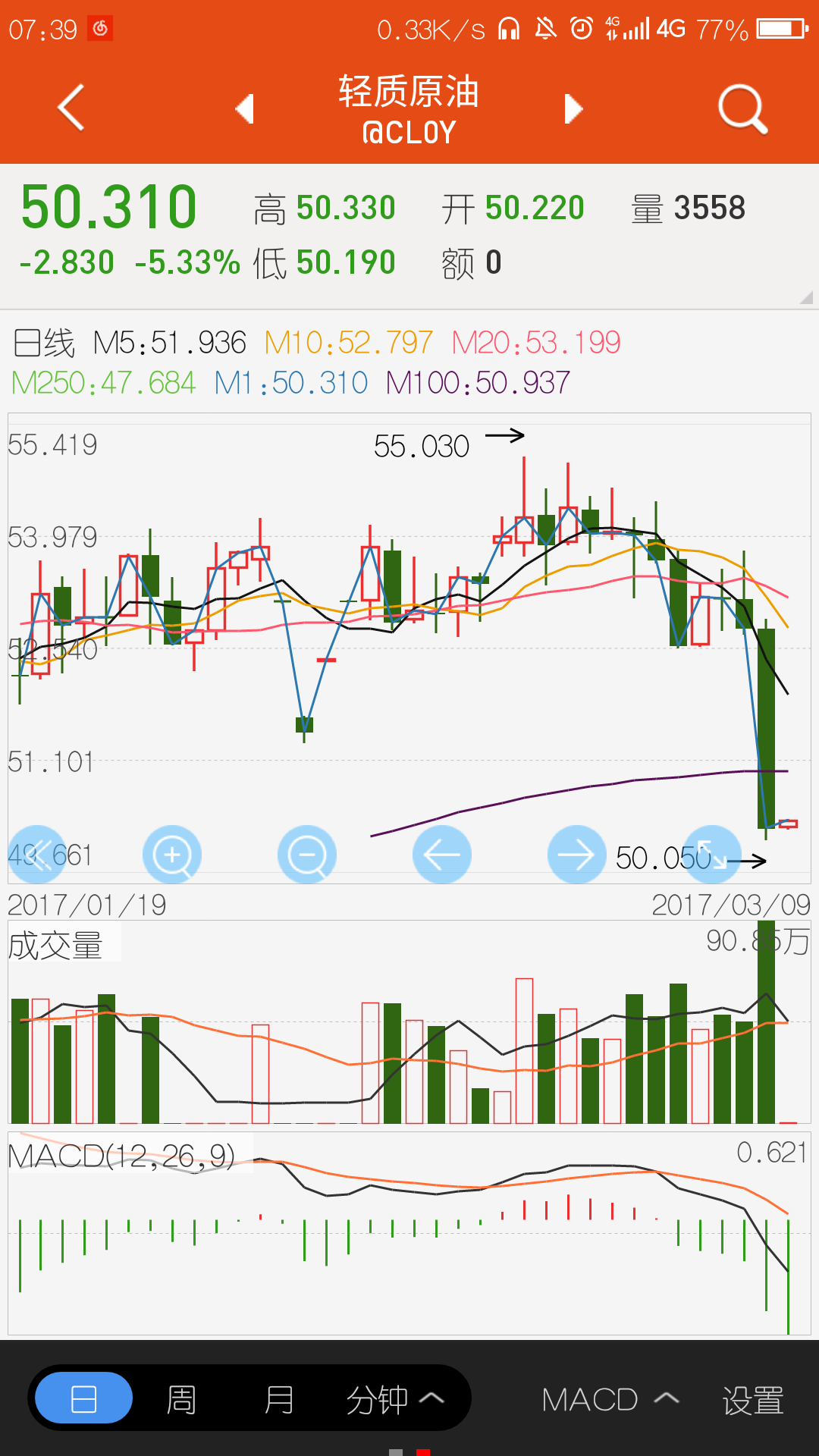Switch to the next instrument
The image size is (819, 1456).
click(x=573, y=109)
